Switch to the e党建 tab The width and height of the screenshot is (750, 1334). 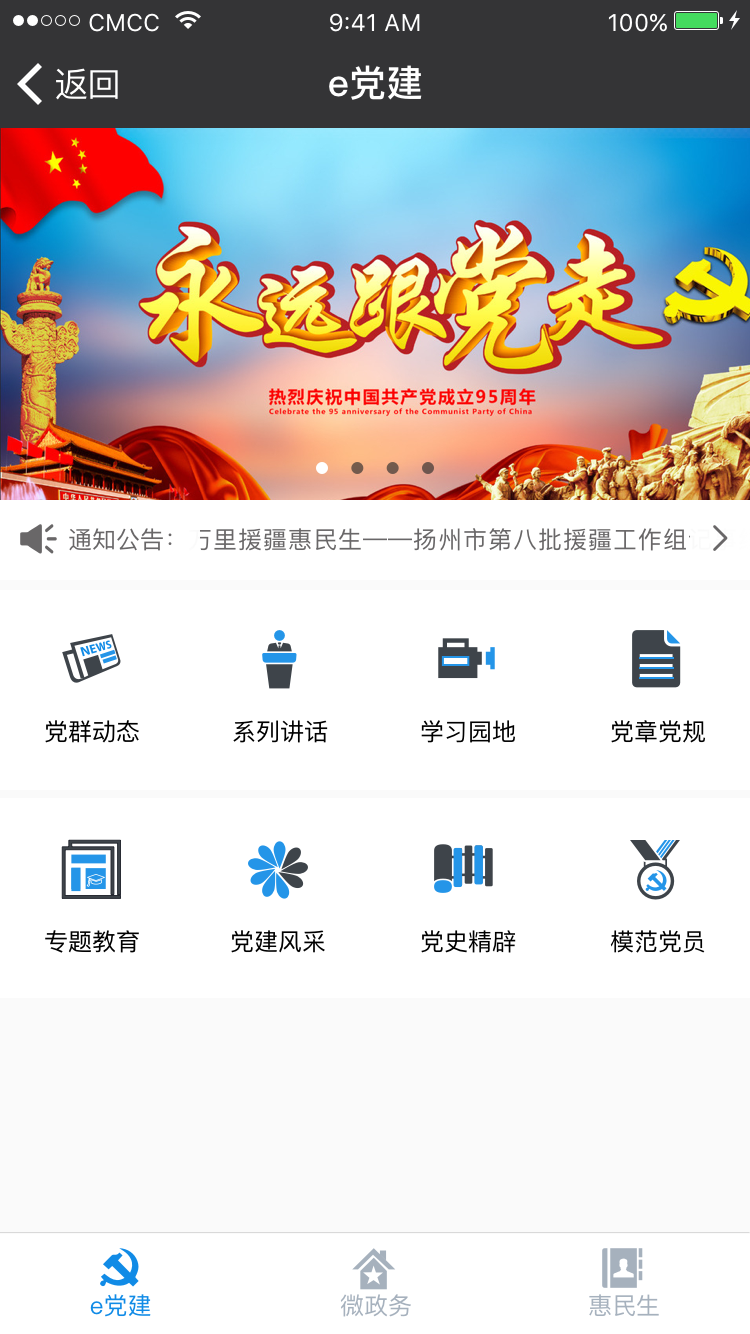point(120,1283)
